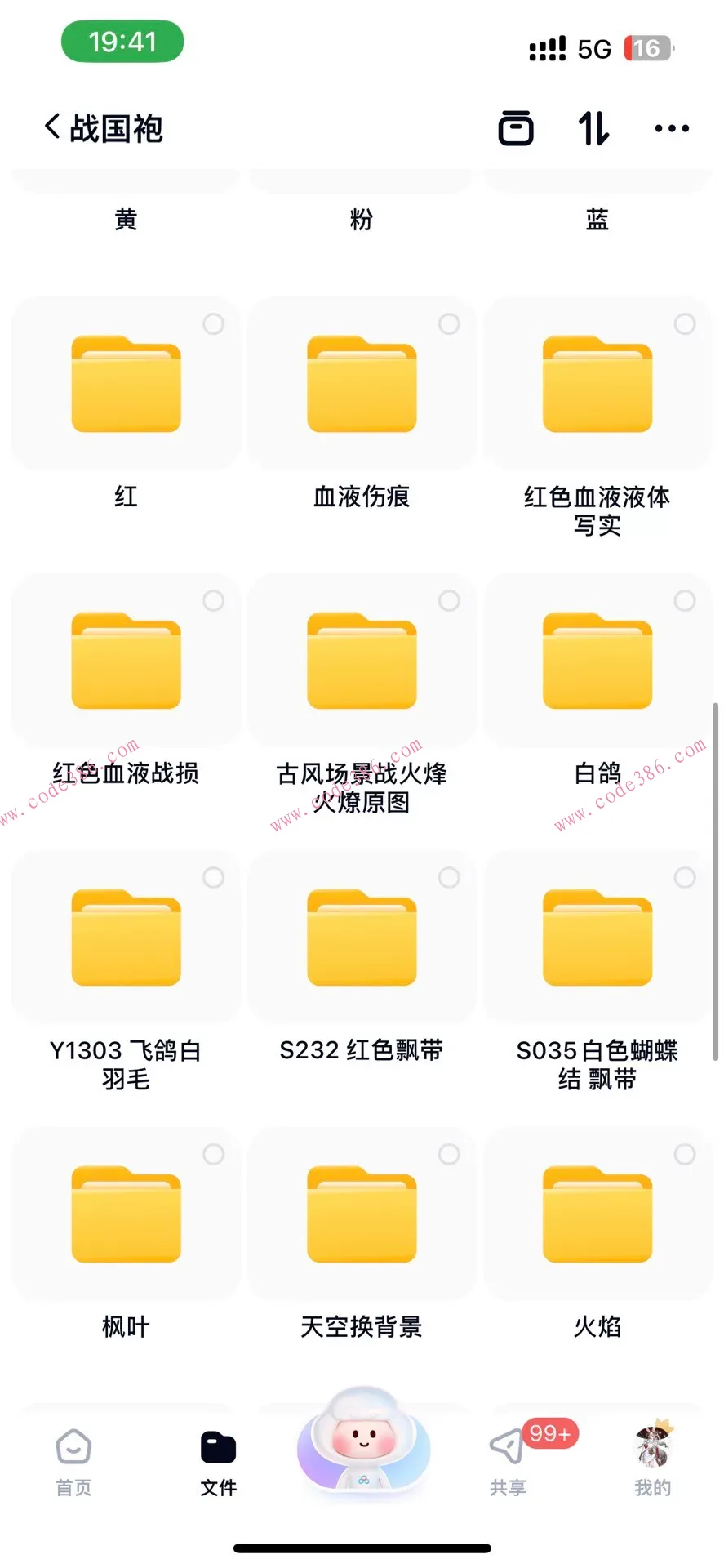
Task: Tick the selection circle on 火焰 folder
Action: [x=685, y=1154]
